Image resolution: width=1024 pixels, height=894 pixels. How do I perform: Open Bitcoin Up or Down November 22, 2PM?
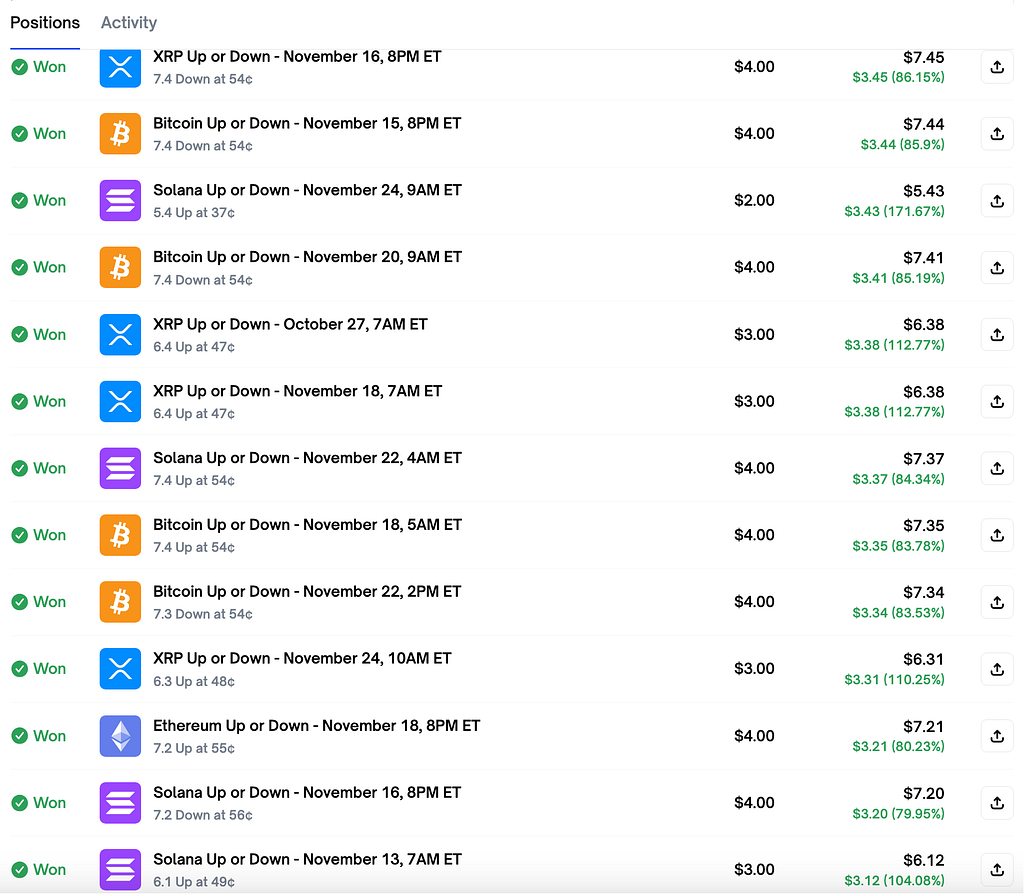click(x=307, y=592)
